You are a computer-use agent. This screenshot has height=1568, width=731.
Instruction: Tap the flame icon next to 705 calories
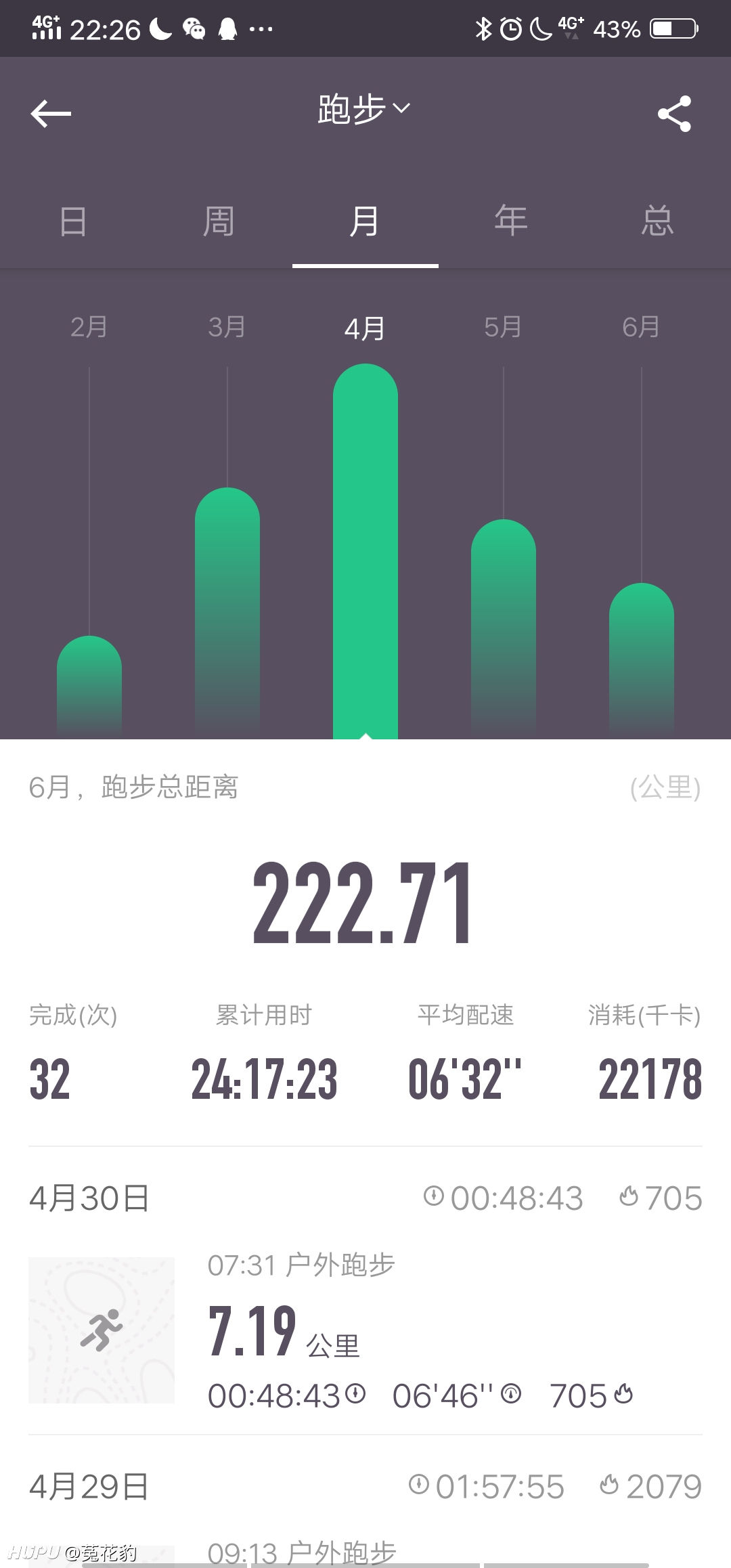click(627, 1196)
